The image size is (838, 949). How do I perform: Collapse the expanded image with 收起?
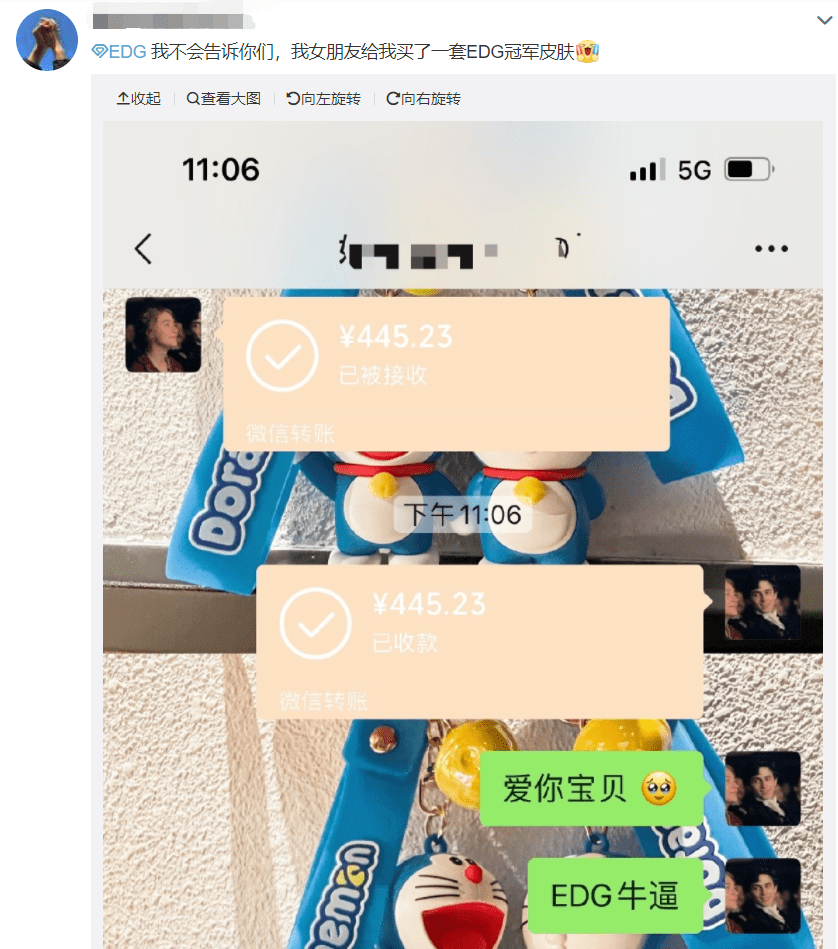click(139, 99)
